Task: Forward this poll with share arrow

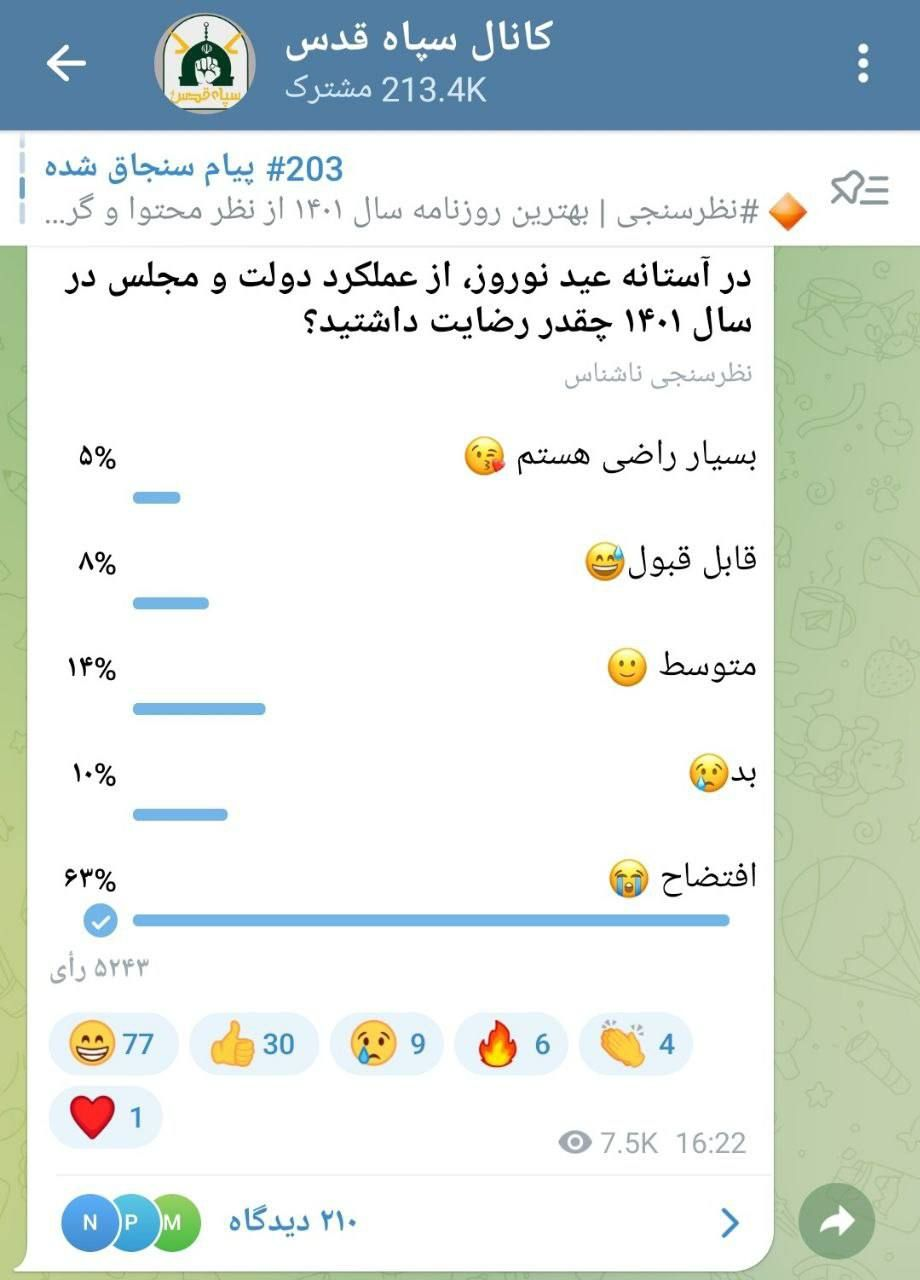Action: click(836, 1221)
